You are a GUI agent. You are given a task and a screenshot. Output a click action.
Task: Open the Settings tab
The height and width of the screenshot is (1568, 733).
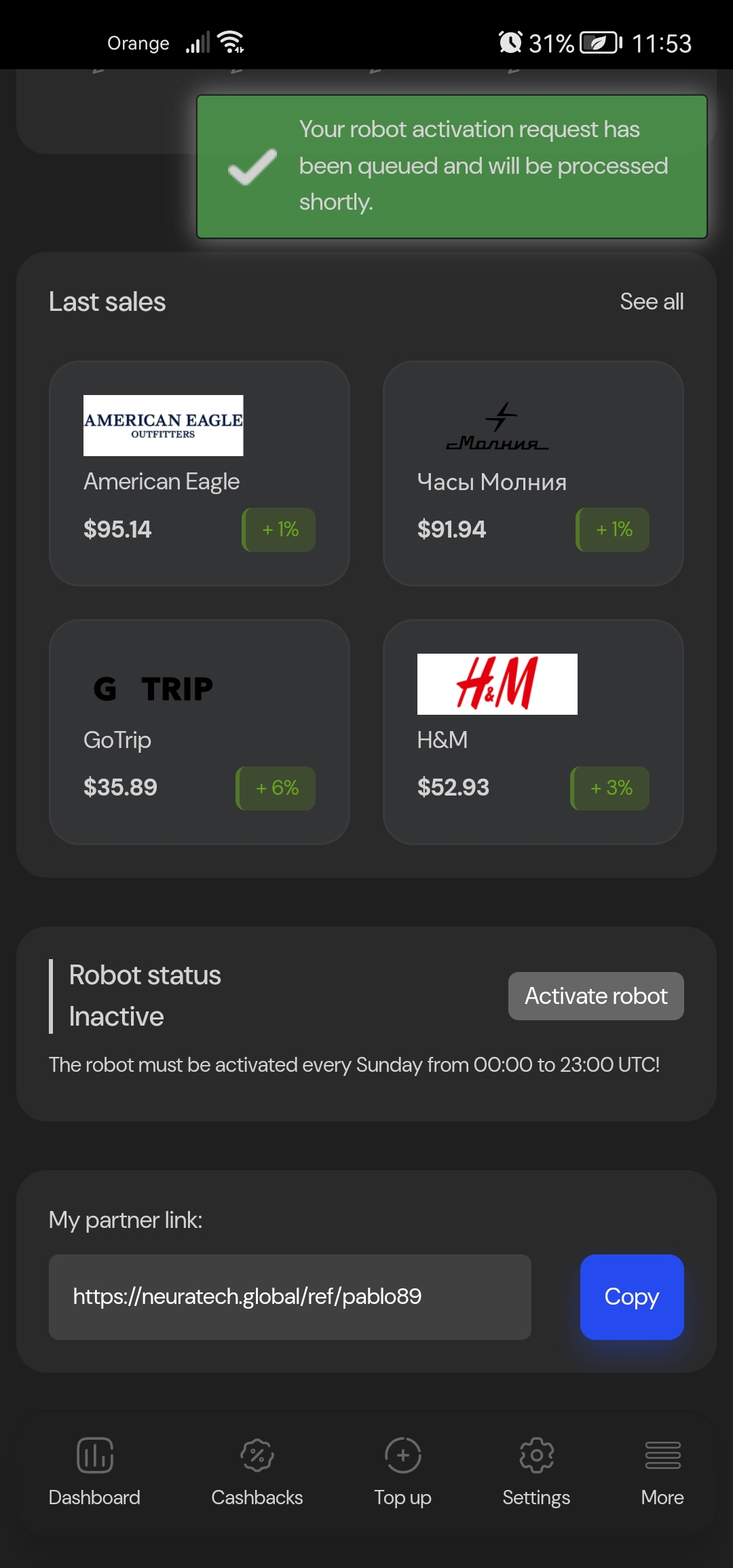pos(536,1471)
